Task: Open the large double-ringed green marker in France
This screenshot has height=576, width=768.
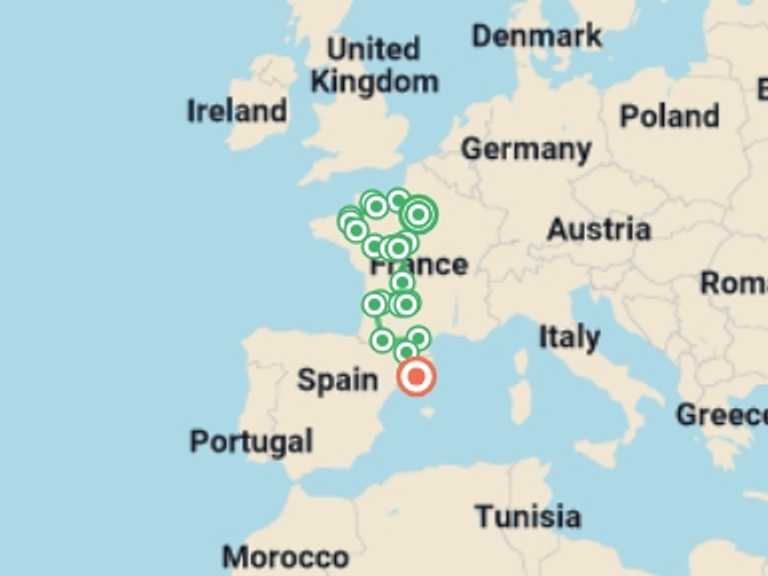Action: coord(418,214)
